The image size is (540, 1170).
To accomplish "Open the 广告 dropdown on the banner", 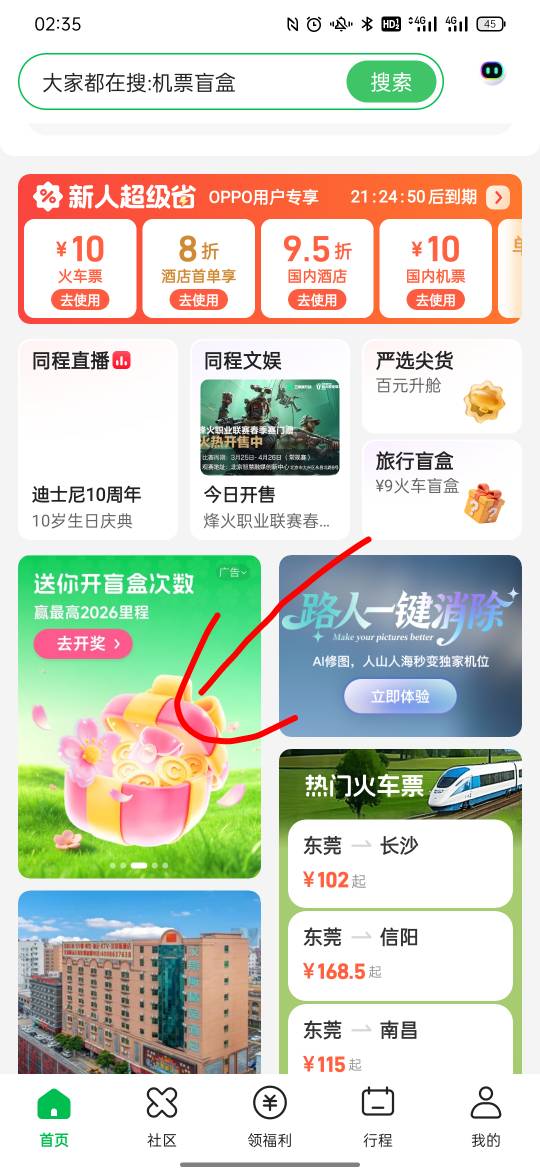I will [233, 572].
